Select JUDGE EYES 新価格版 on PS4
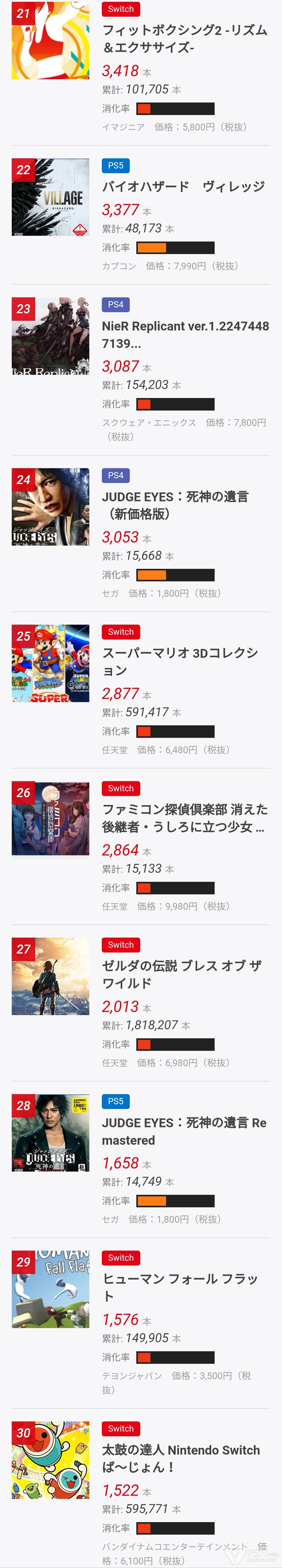The height and width of the screenshot is (1568, 282). (x=175, y=505)
